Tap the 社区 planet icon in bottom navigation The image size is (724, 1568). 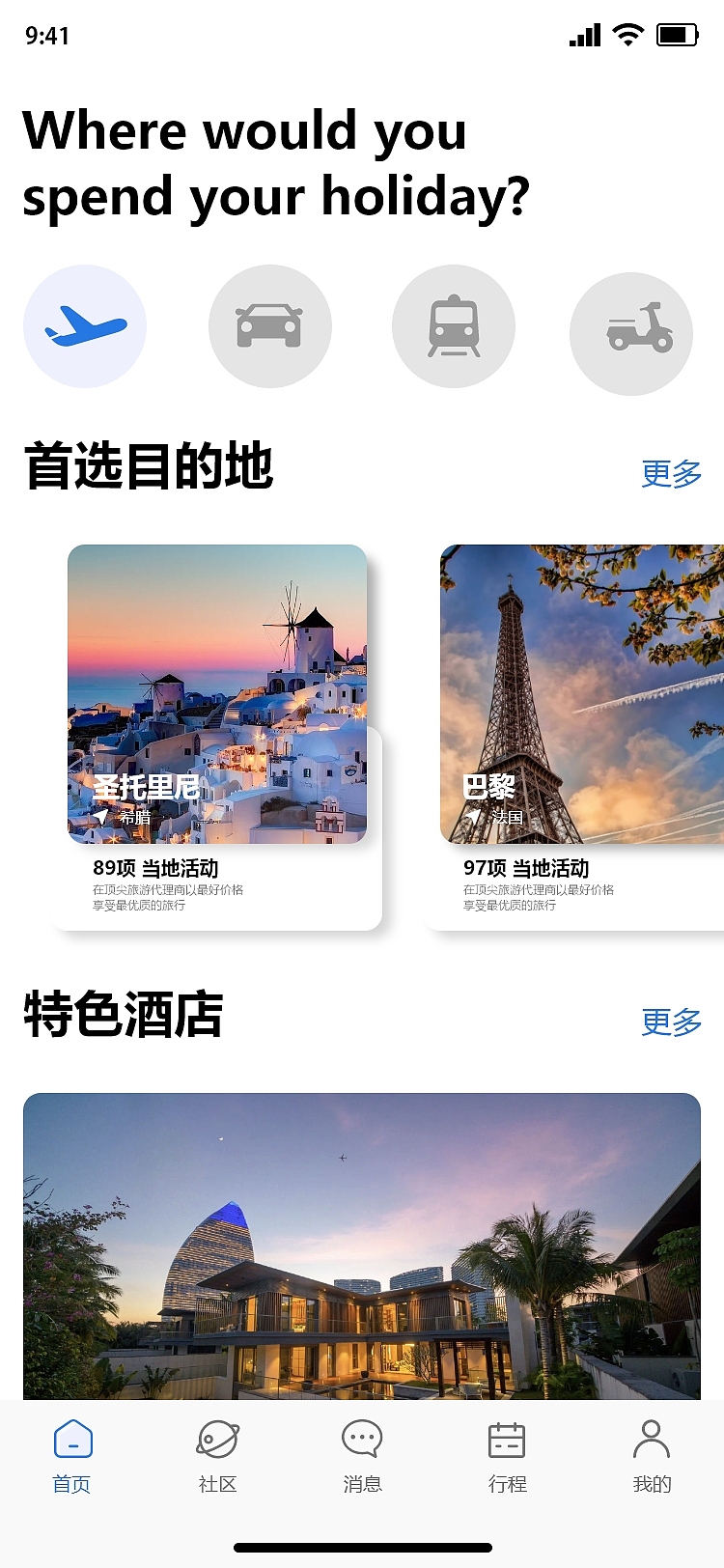click(217, 1439)
